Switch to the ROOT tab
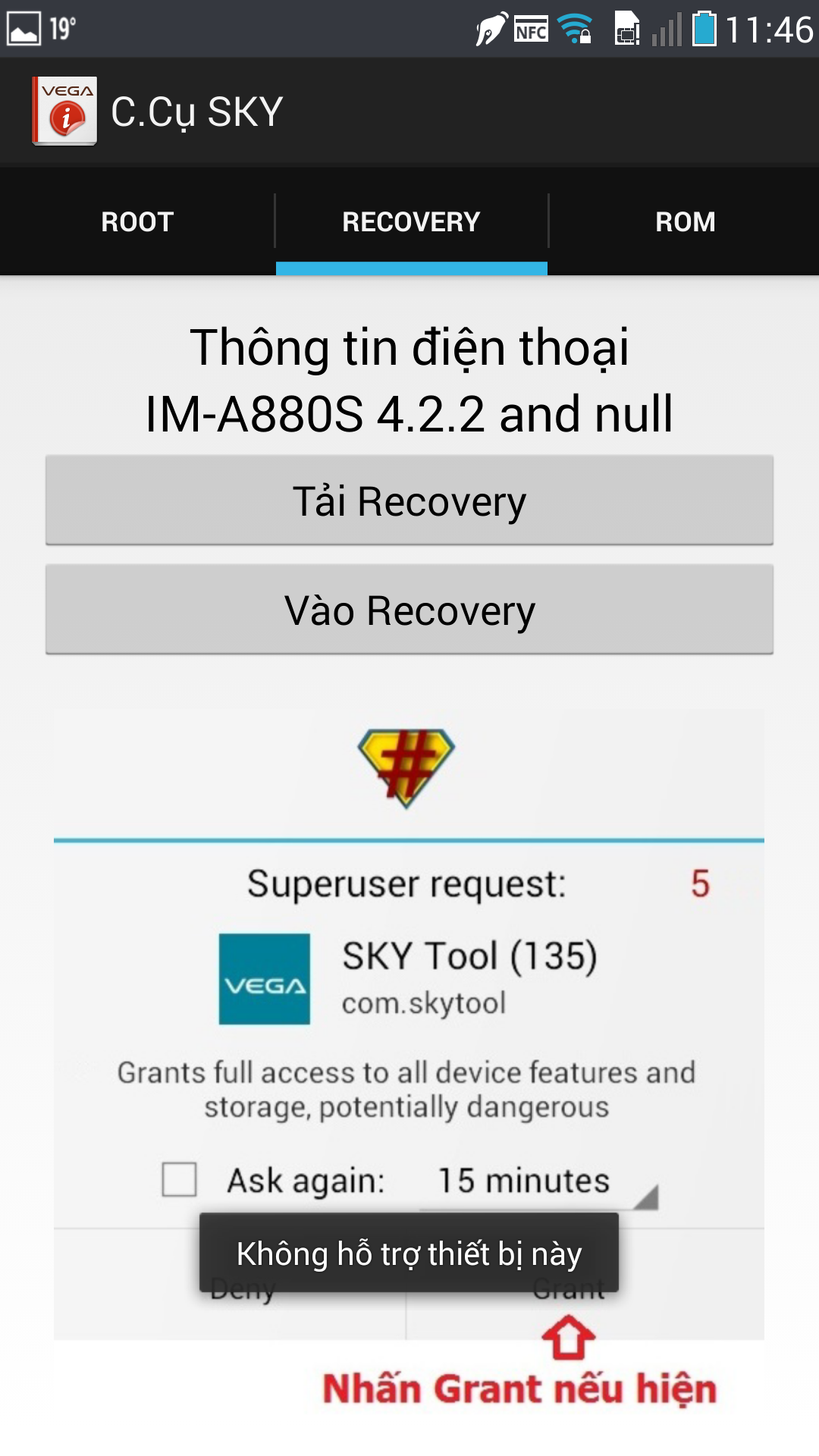819x1456 pixels. pyautogui.click(x=137, y=221)
